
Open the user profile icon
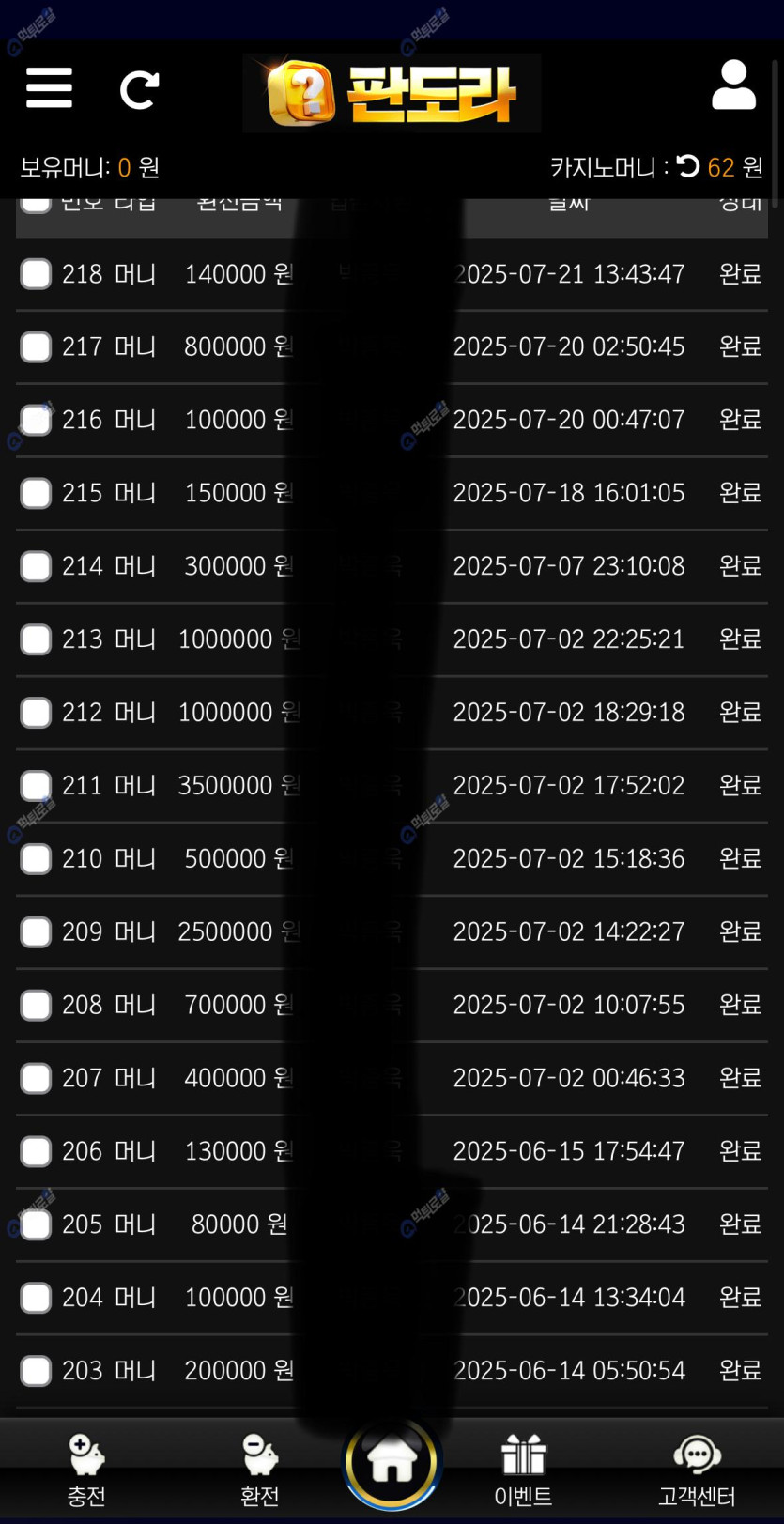(733, 85)
